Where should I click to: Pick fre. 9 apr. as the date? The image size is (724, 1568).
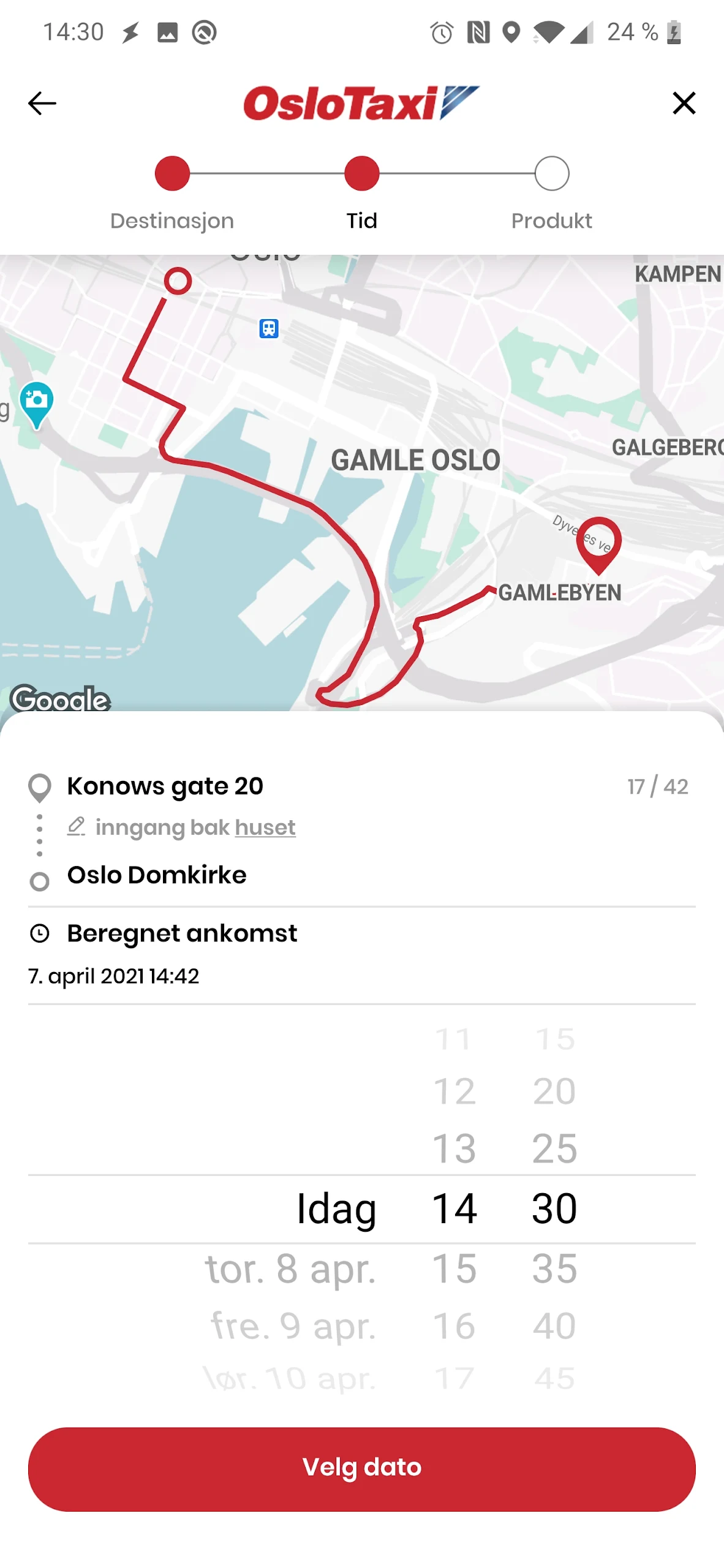pos(293,1325)
